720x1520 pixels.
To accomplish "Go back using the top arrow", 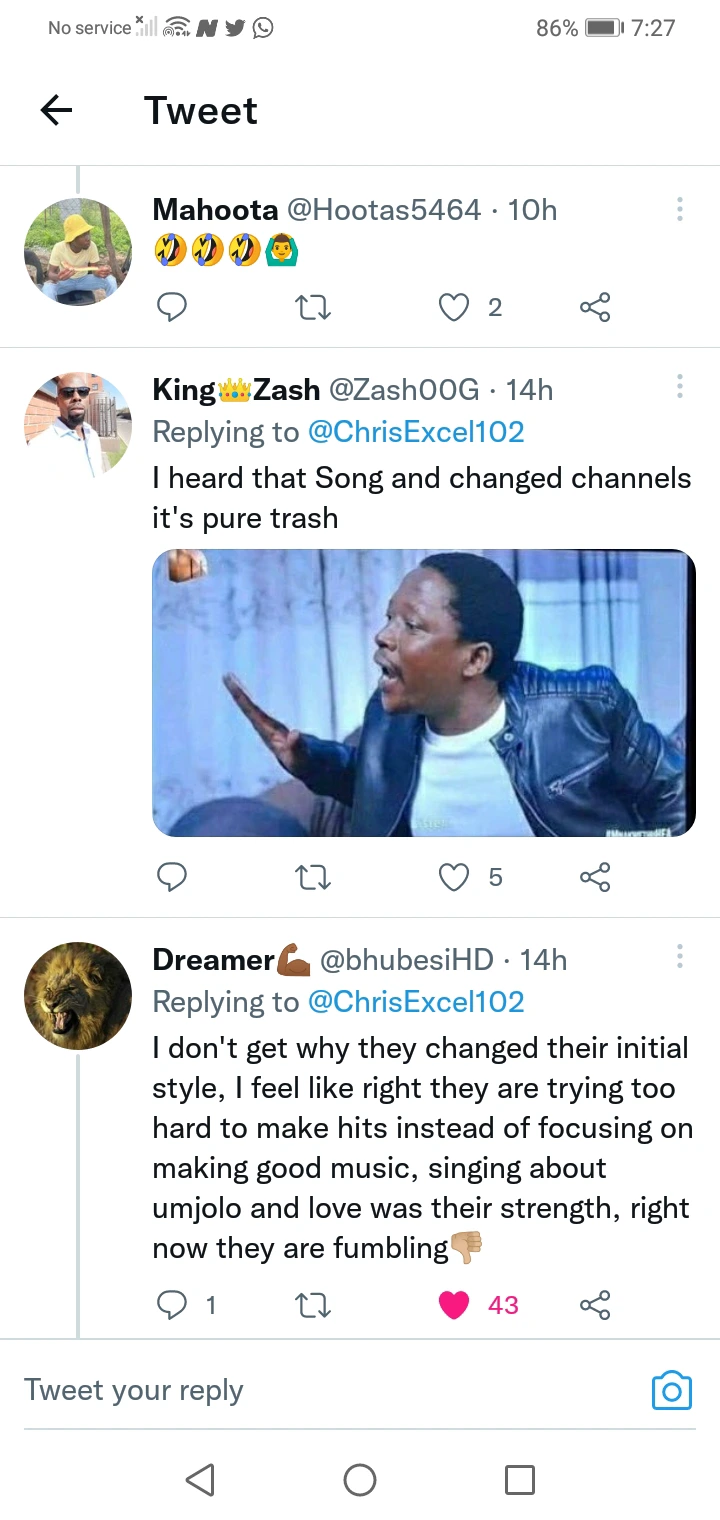I will click(56, 110).
